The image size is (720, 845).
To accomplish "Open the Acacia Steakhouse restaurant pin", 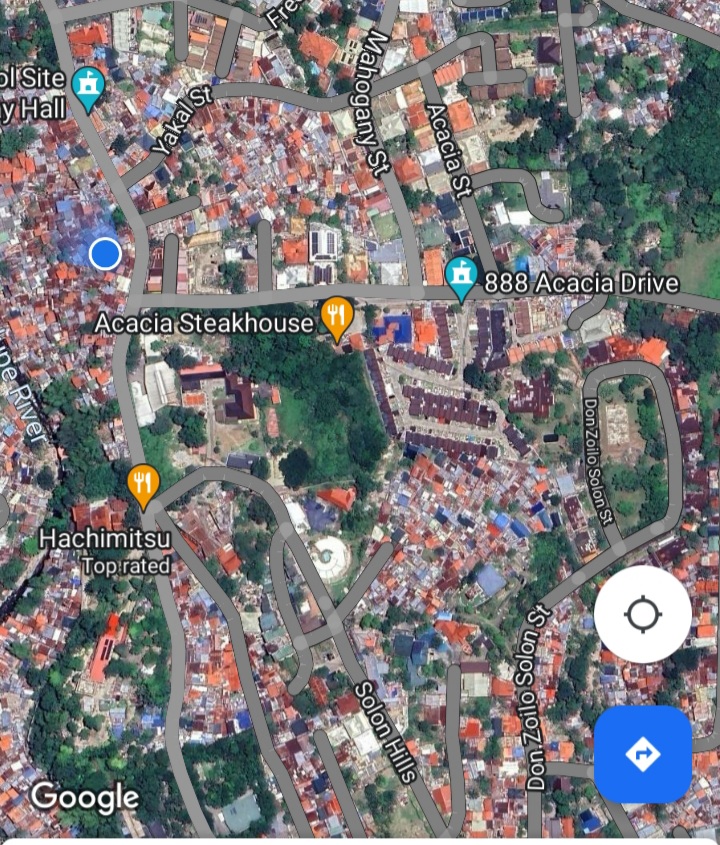I will [x=338, y=319].
